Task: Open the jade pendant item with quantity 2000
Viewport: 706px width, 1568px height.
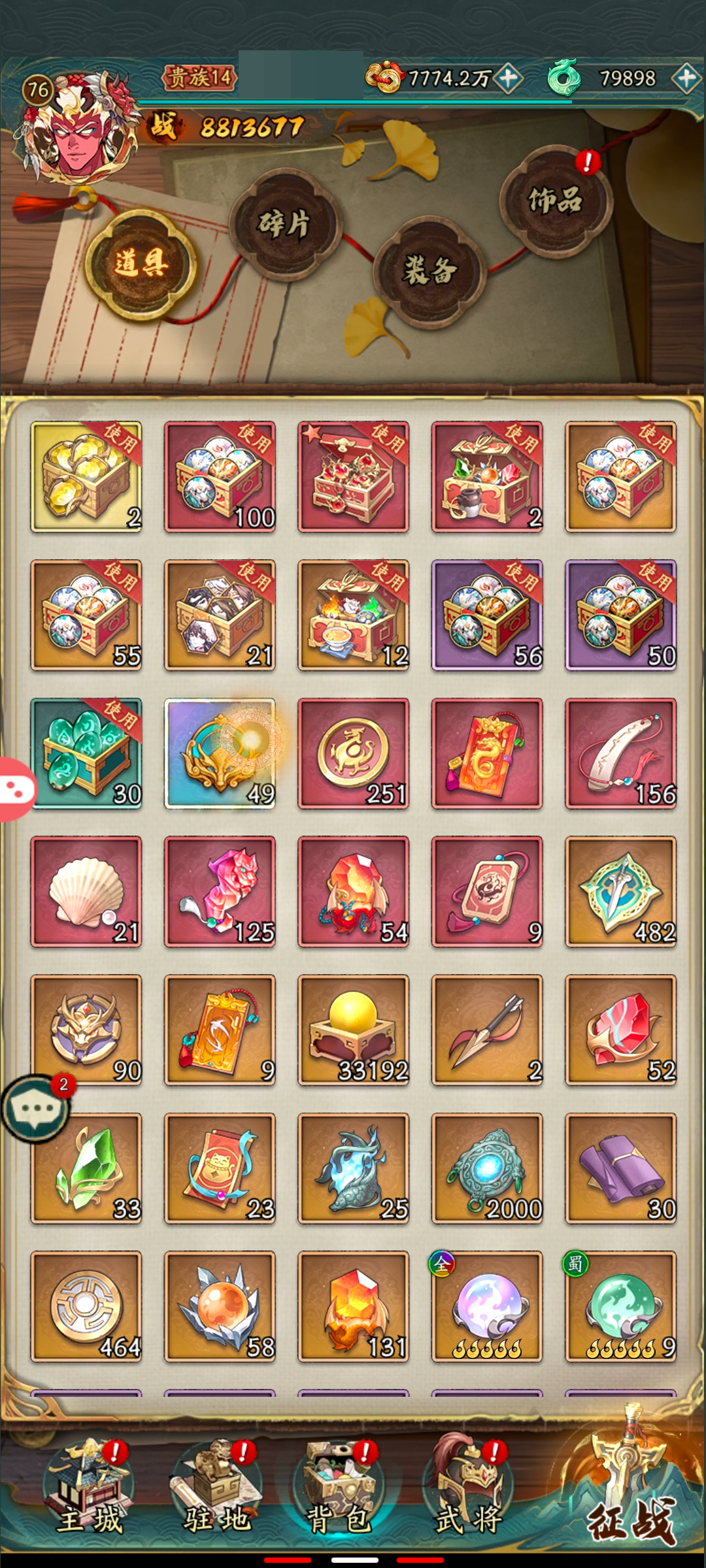Action: coord(487,1168)
